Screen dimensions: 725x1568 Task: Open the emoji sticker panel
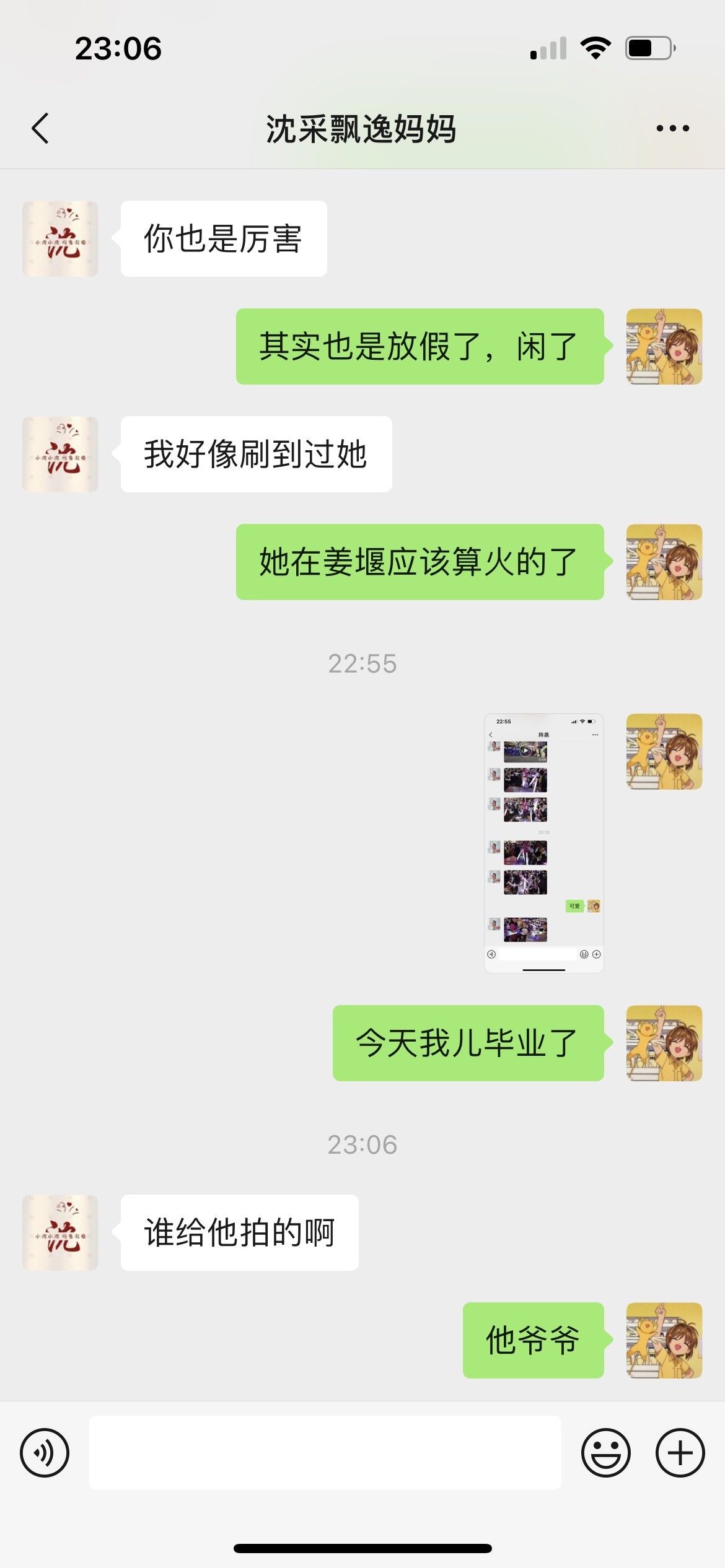click(606, 1452)
